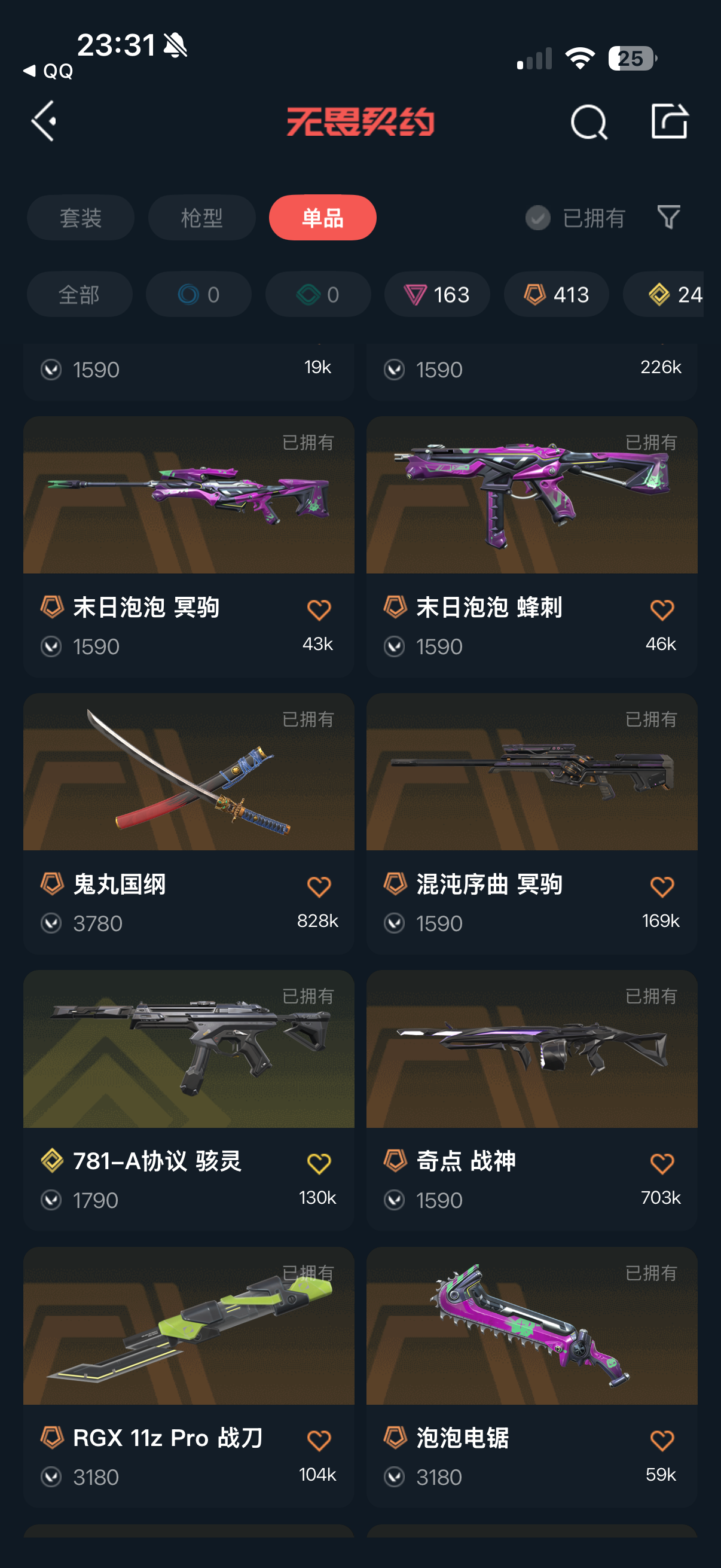Open the filter funnel icon

point(668,217)
